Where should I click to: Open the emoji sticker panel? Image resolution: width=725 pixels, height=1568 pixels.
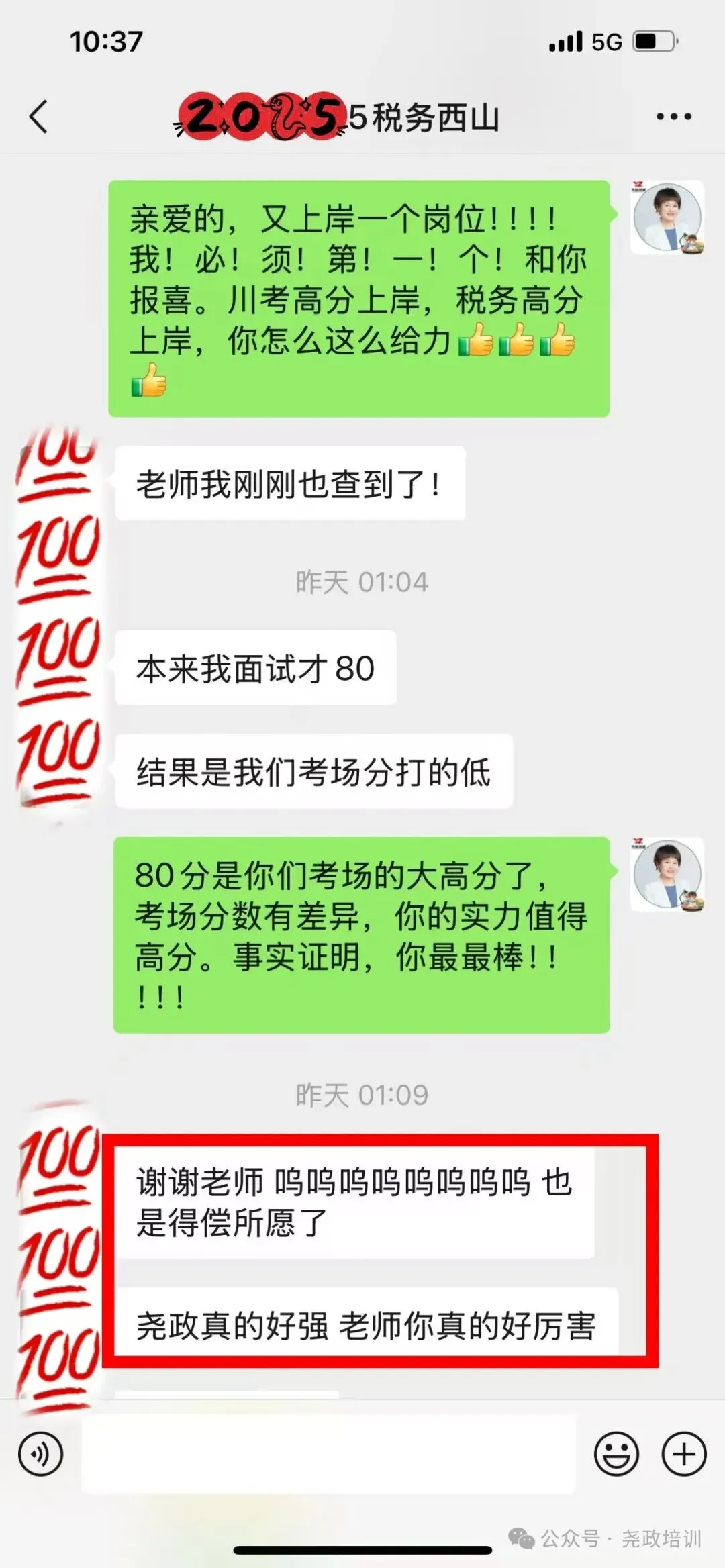click(616, 1454)
